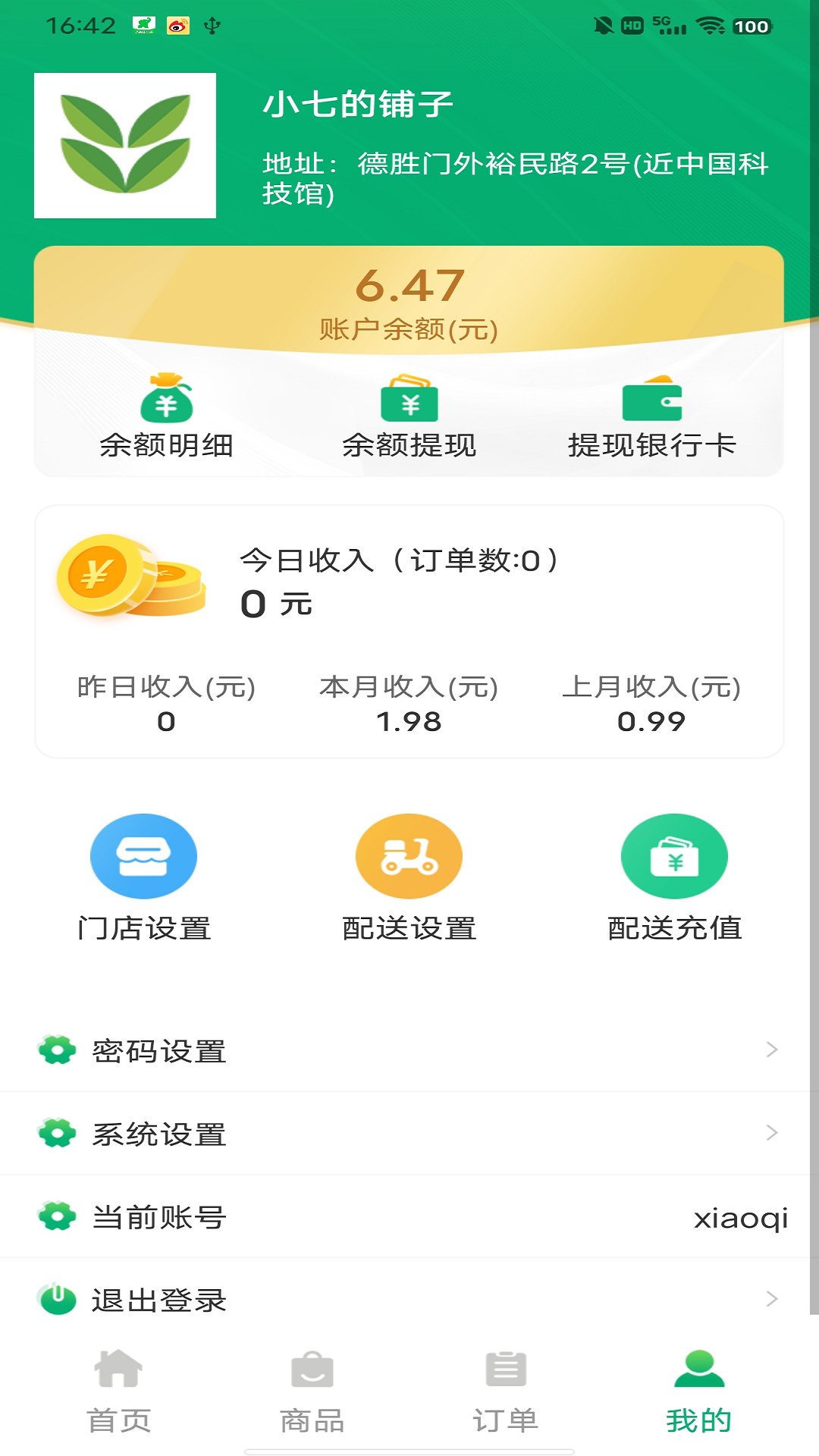Tap the yellow delivery scooter icon for 配送设置

click(x=409, y=855)
